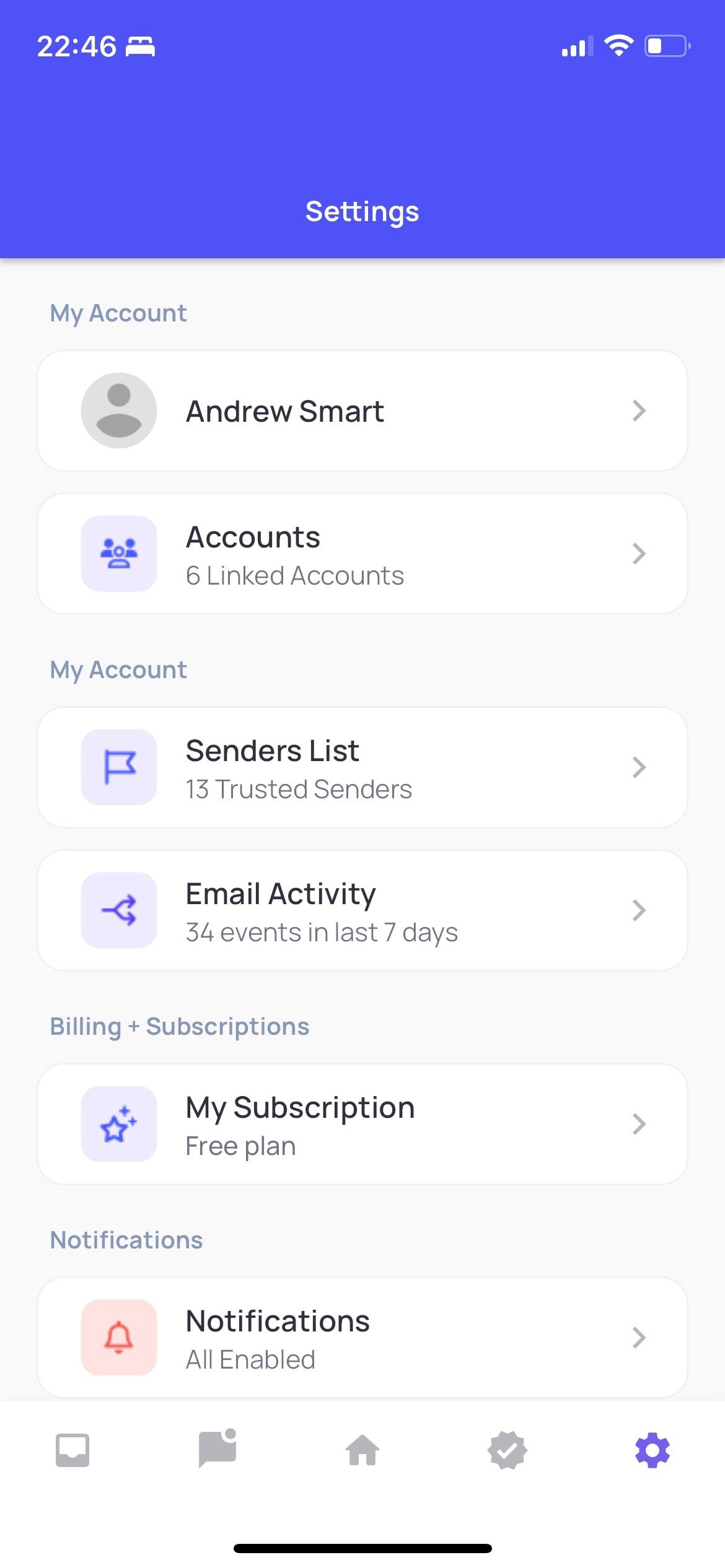View Email Activity events
Image resolution: width=725 pixels, height=1568 pixels.
(362, 910)
